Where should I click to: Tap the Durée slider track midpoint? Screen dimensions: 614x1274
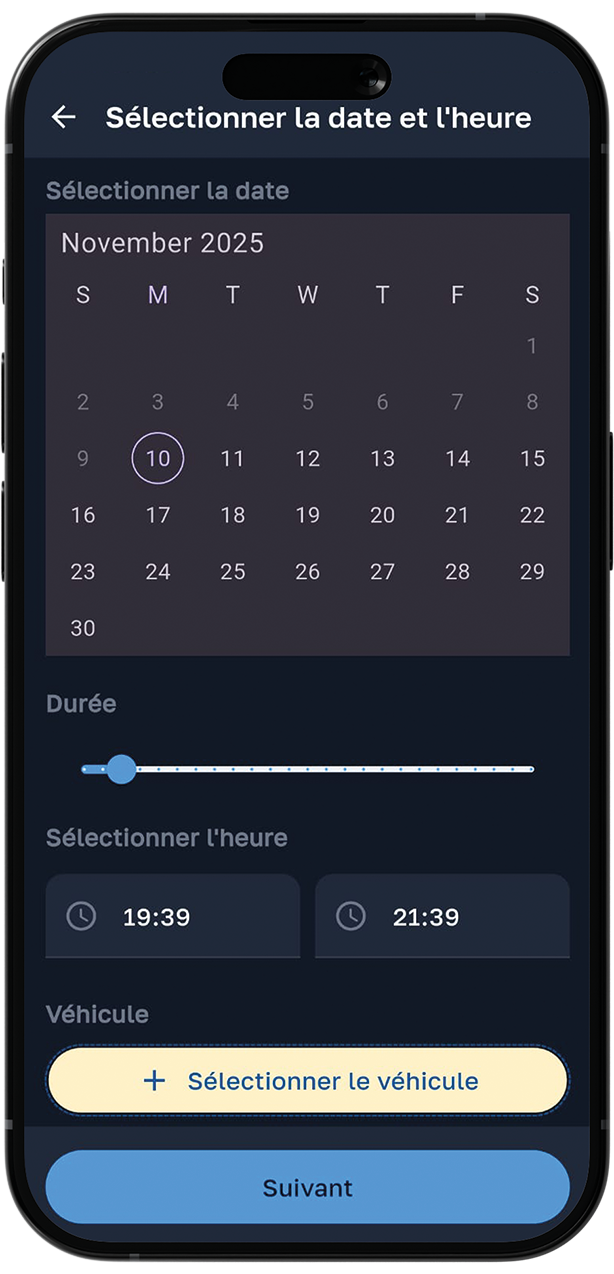308,769
